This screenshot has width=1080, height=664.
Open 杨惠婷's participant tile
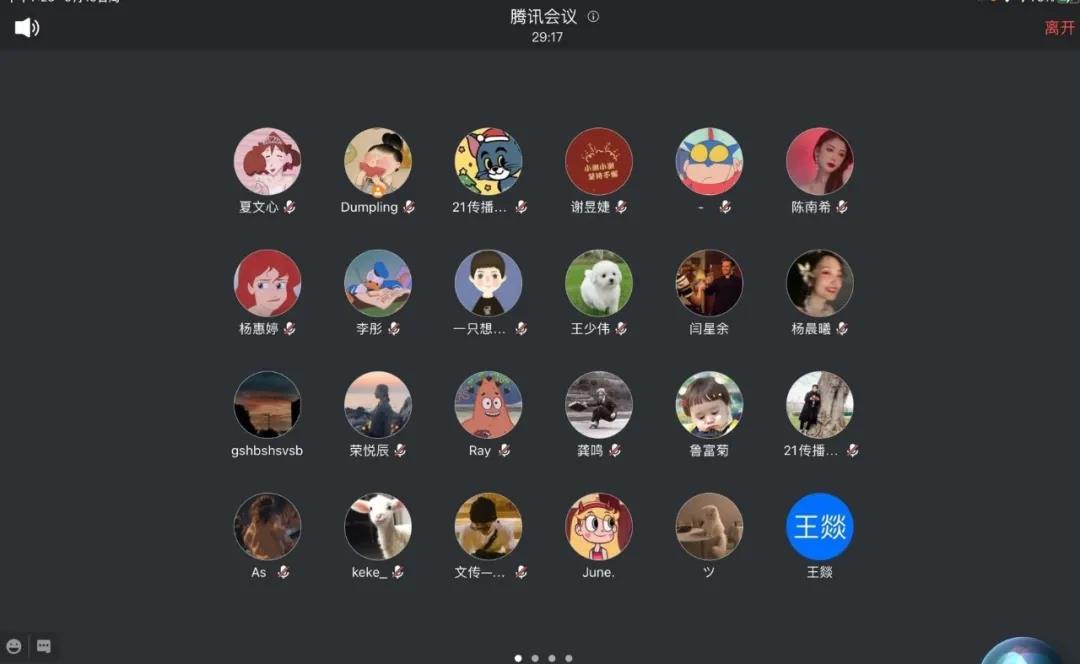(x=267, y=283)
